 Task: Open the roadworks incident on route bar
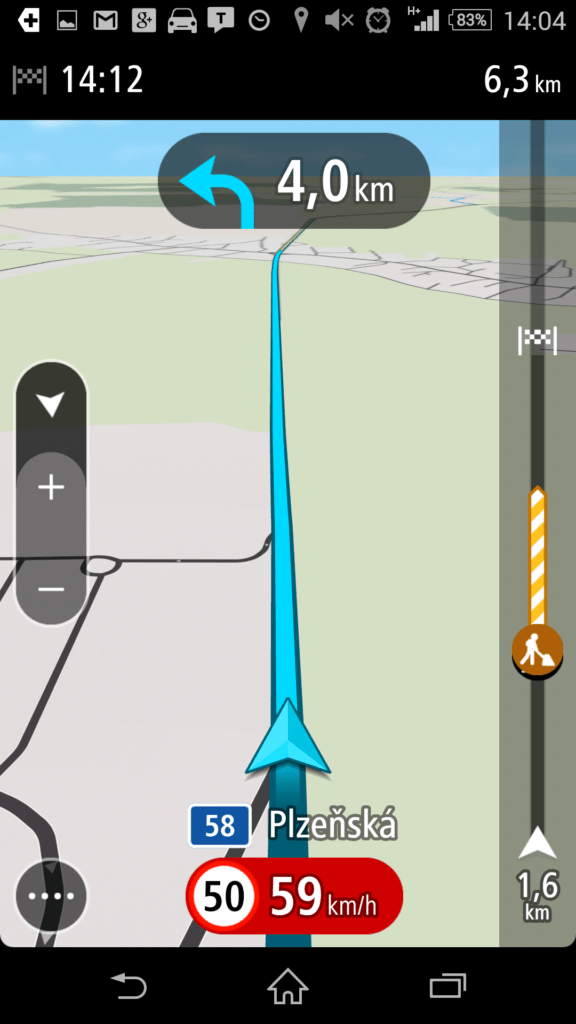pyautogui.click(x=537, y=650)
